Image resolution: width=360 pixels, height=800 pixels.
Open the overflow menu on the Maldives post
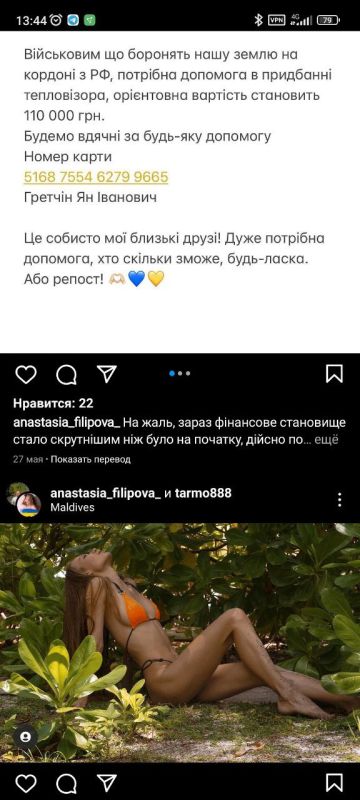(340, 499)
